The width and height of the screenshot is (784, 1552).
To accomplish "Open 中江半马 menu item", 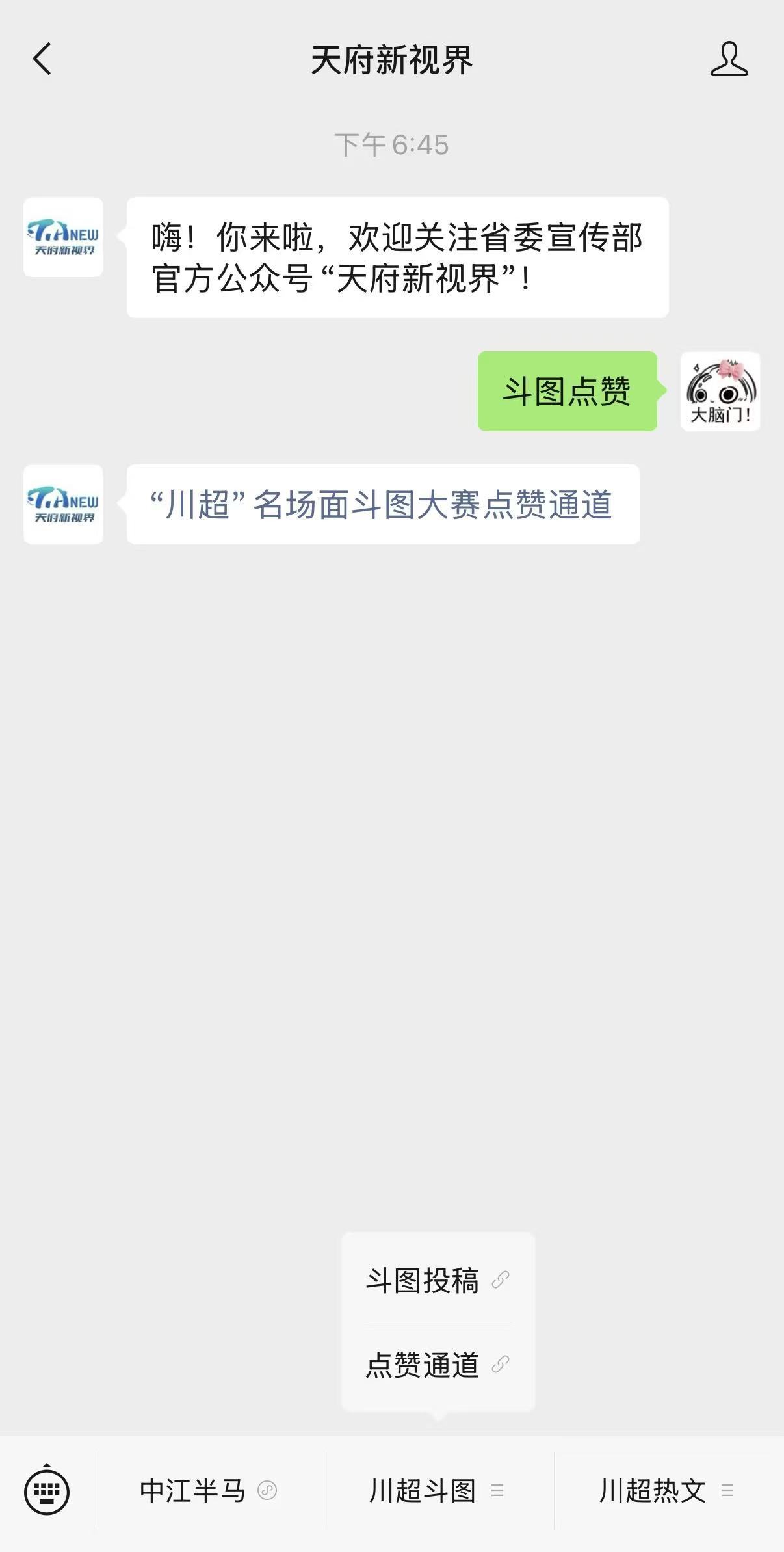I will pyautogui.click(x=208, y=1490).
